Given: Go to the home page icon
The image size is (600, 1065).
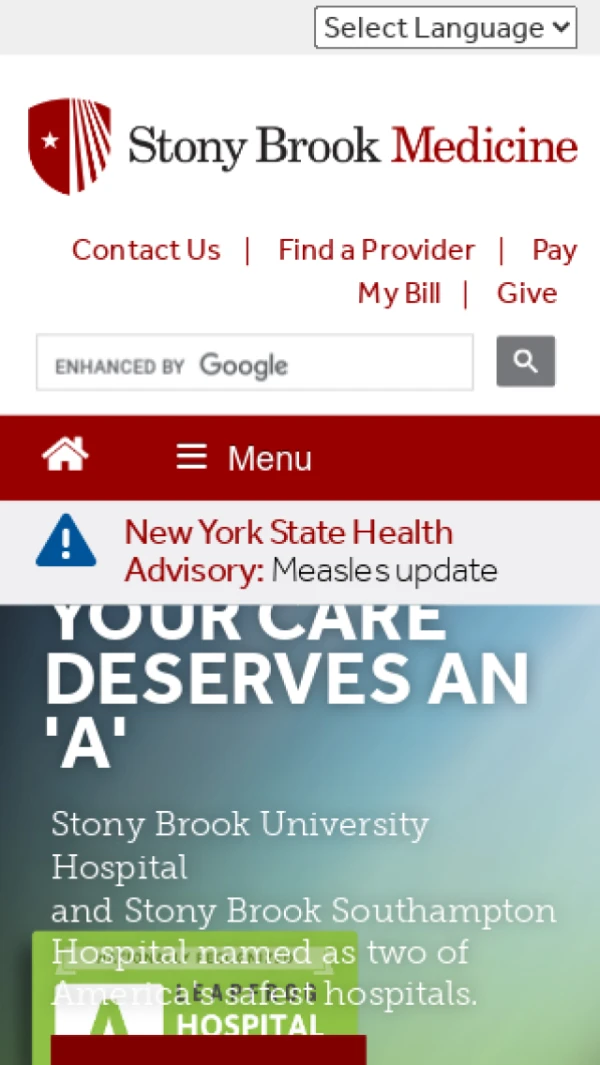Looking at the screenshot, I should (x=65, y=456).
